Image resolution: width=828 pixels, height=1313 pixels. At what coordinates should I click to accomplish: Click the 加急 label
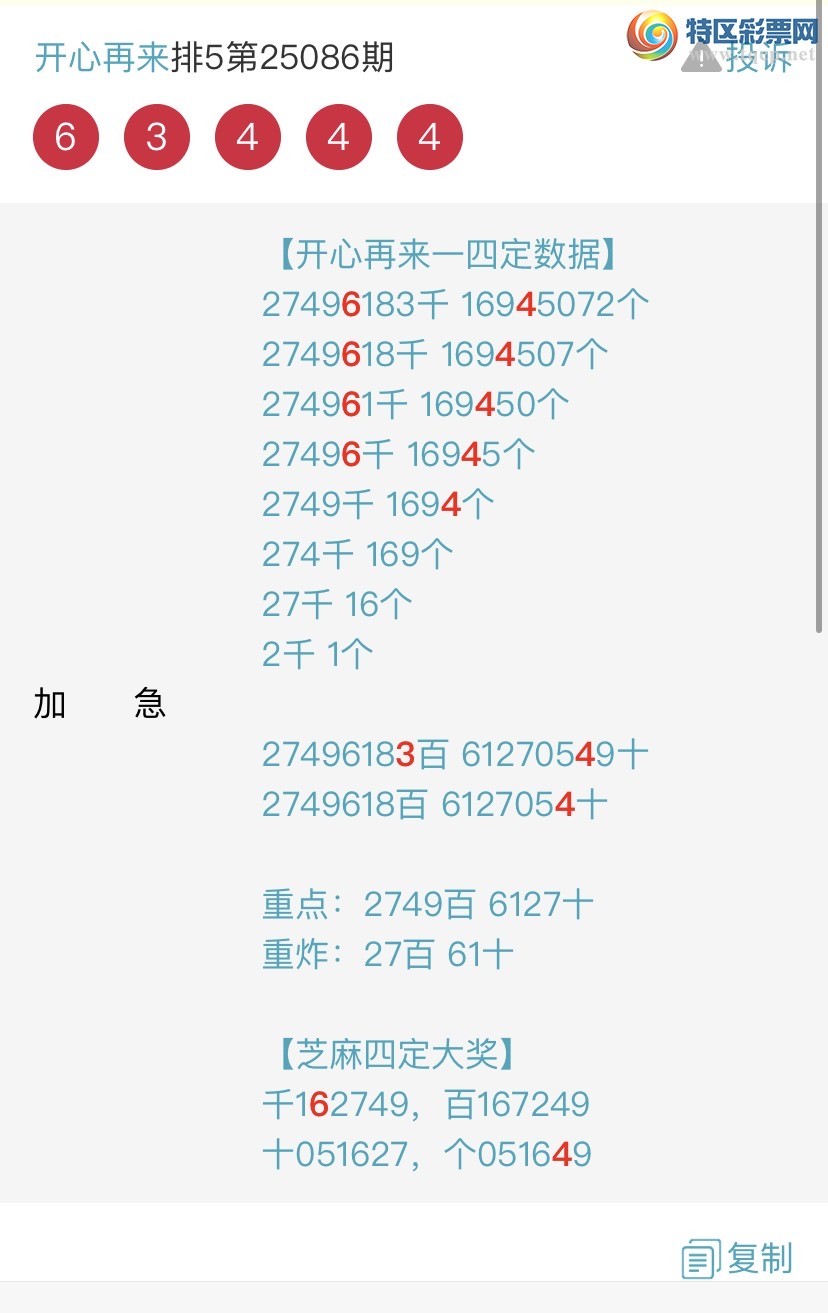click(100, 705)
